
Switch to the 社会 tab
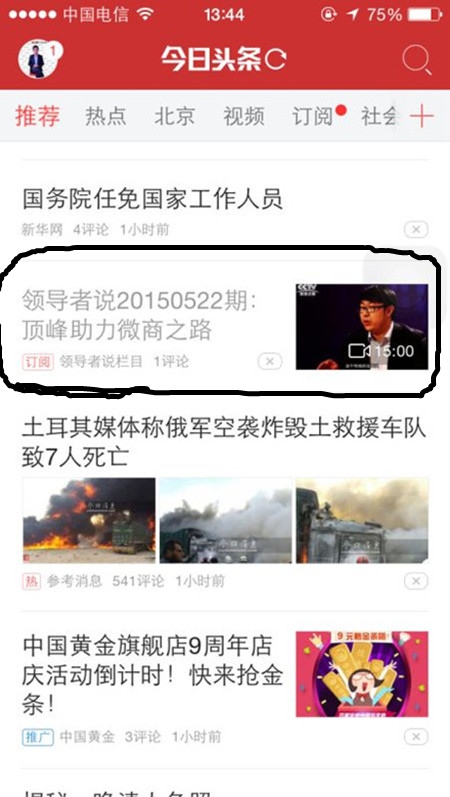click(378, 116)
